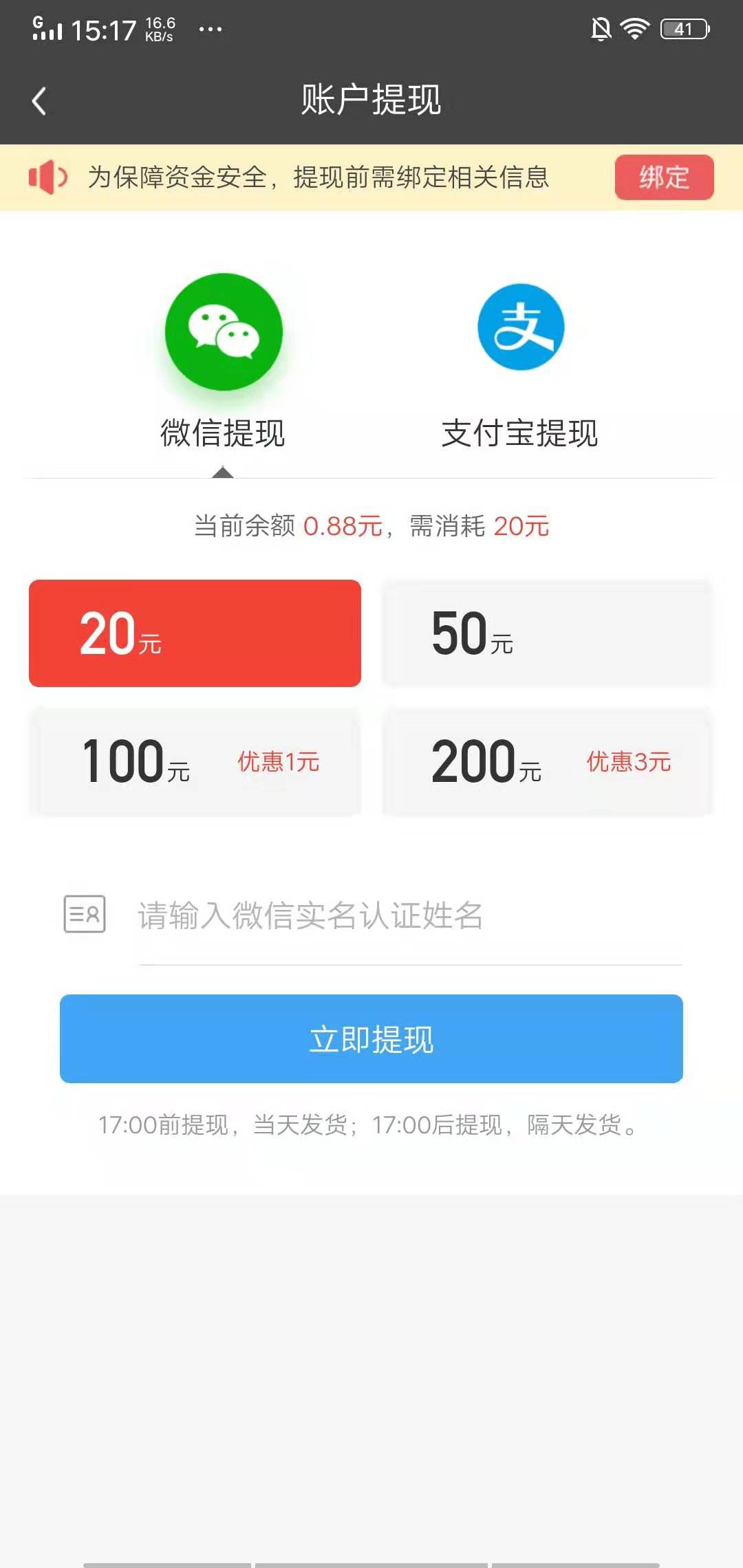Select the Alipay withdrawal icon
Image resolution: width=743 pixels, height=1568 pixels.
point(519,327)
